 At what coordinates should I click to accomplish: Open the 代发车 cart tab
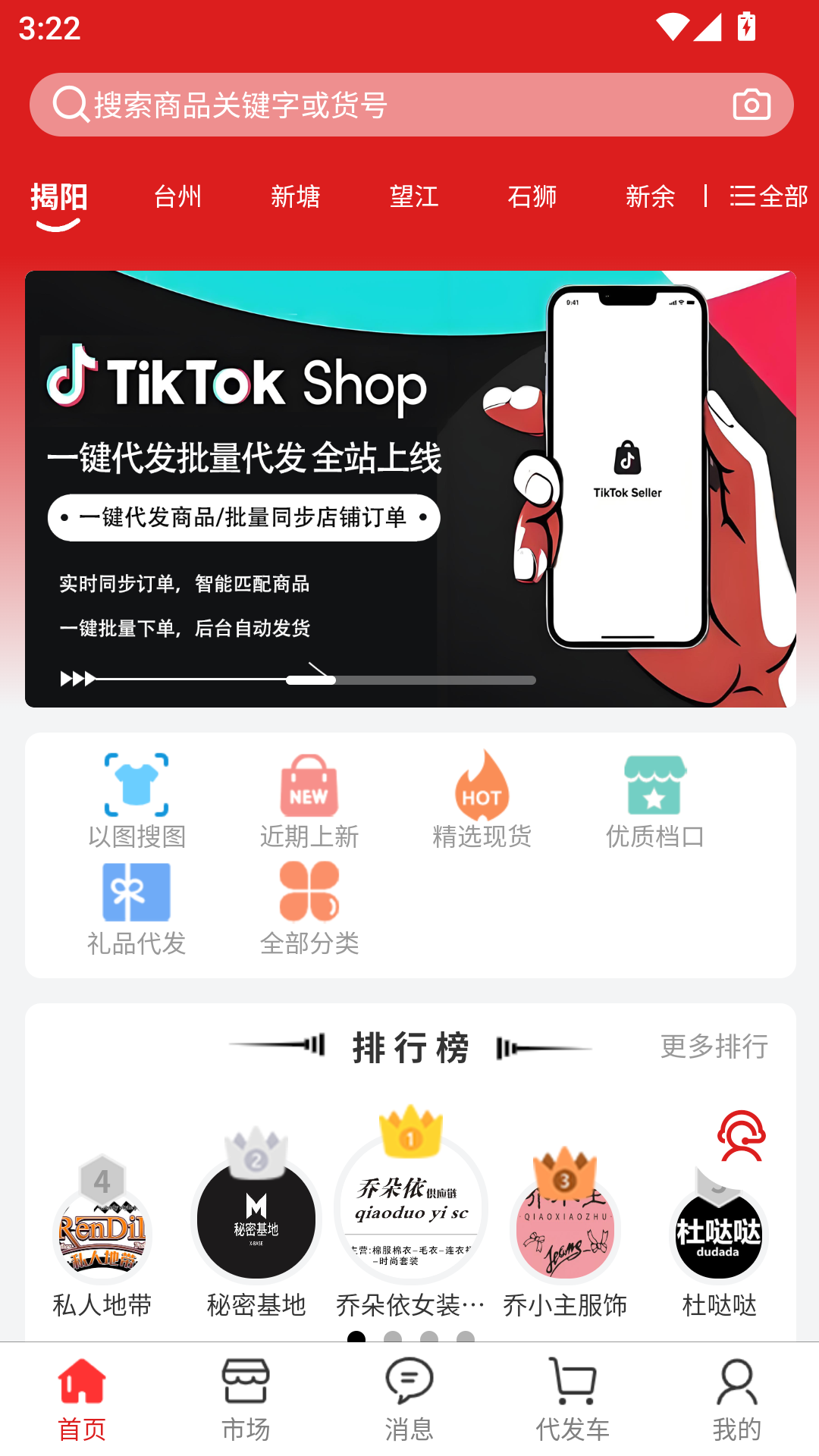click(573, 1399)
